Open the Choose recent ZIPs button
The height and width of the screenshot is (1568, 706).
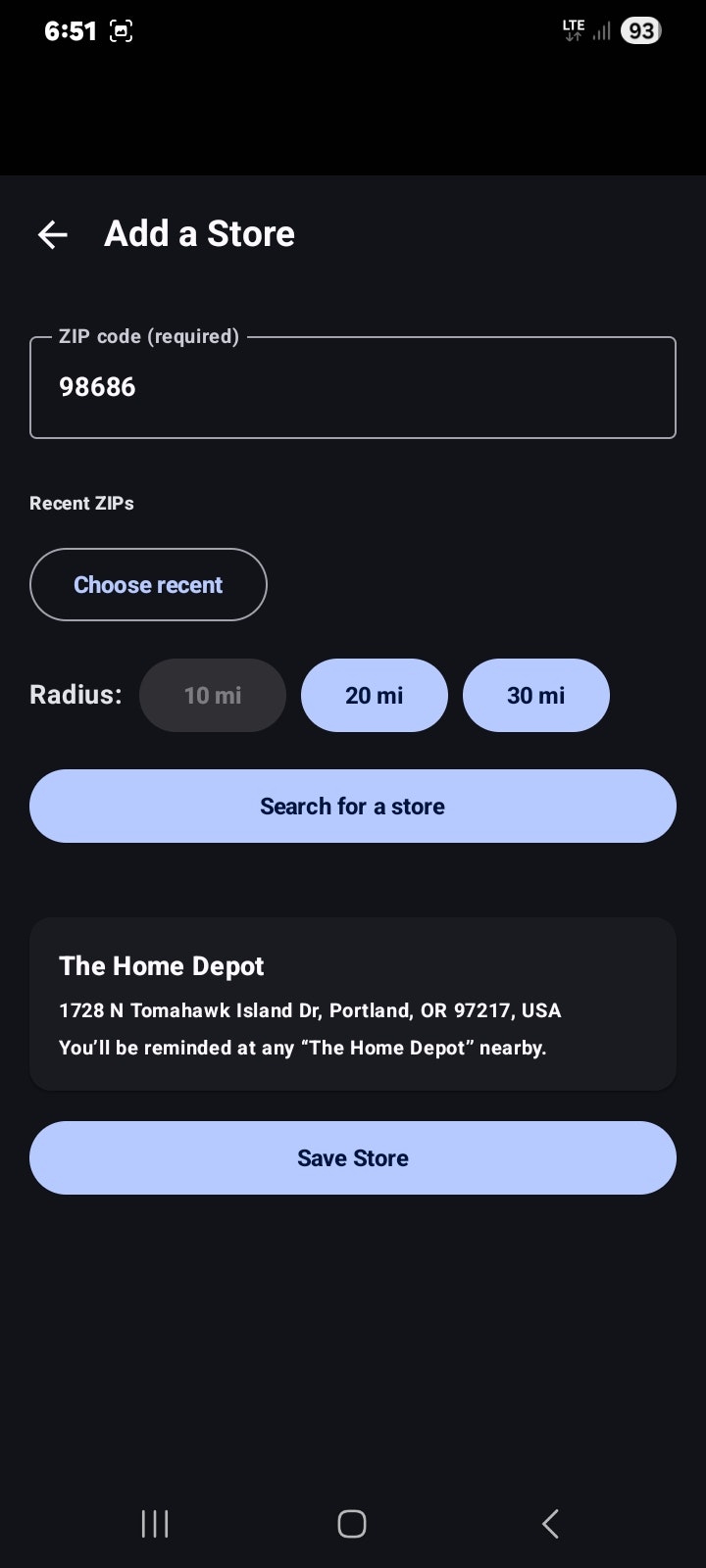coord(148,585)
